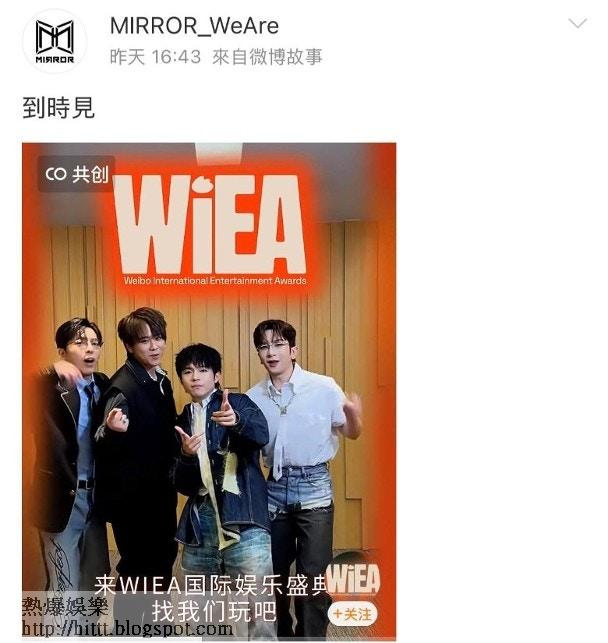
Task: Open the WiEA co-created post image
Action: pos(209,390)
